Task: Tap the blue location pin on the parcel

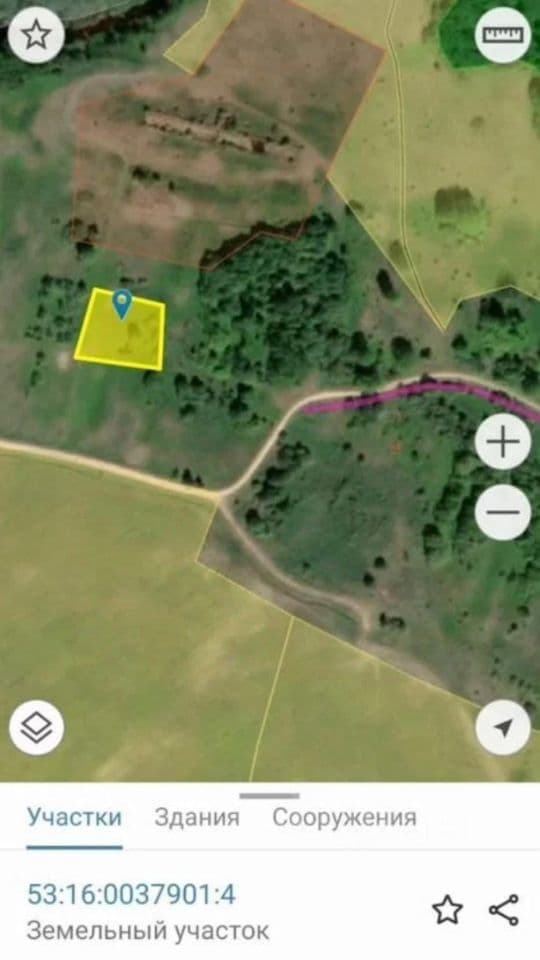Action: click(x=123, y=304)
